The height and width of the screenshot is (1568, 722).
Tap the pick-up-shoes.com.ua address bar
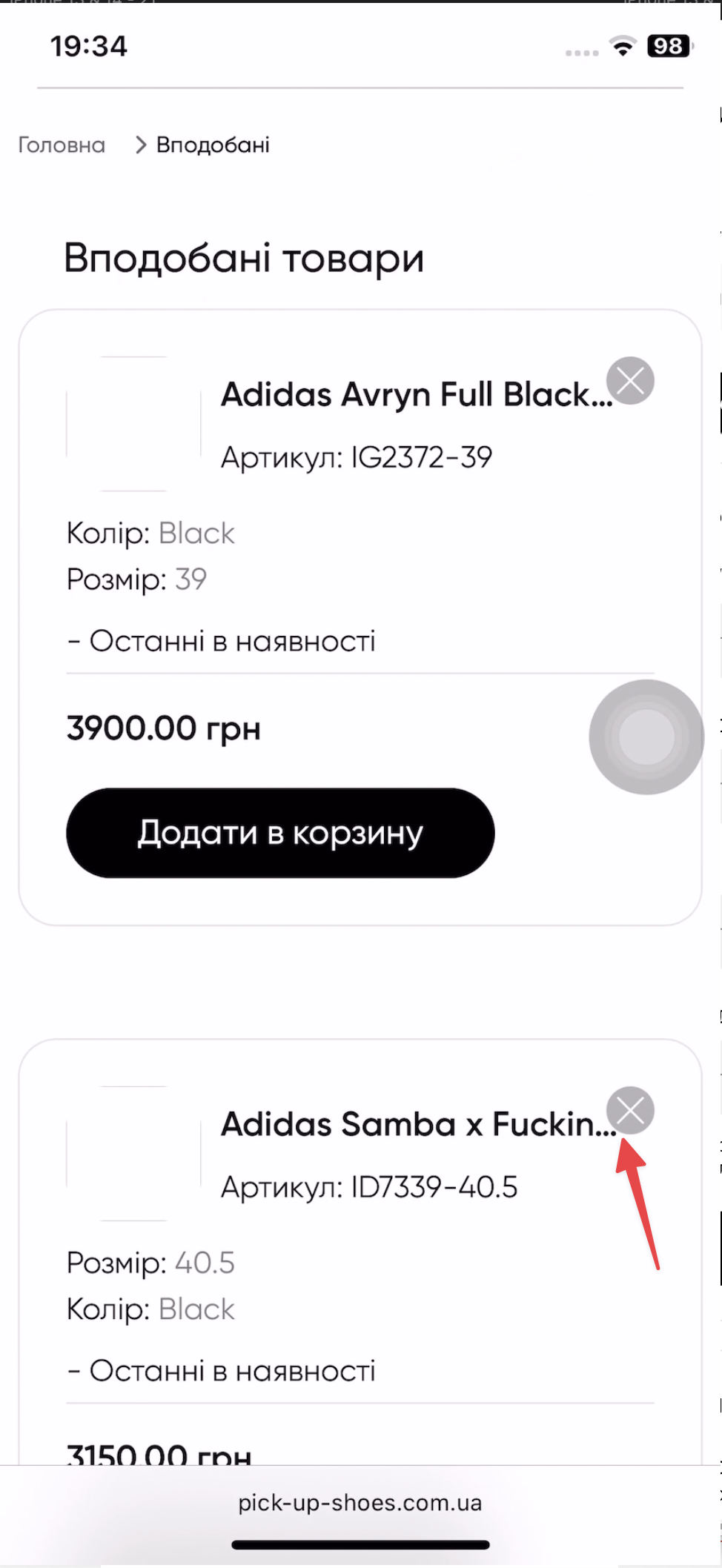coord(360,1503)
